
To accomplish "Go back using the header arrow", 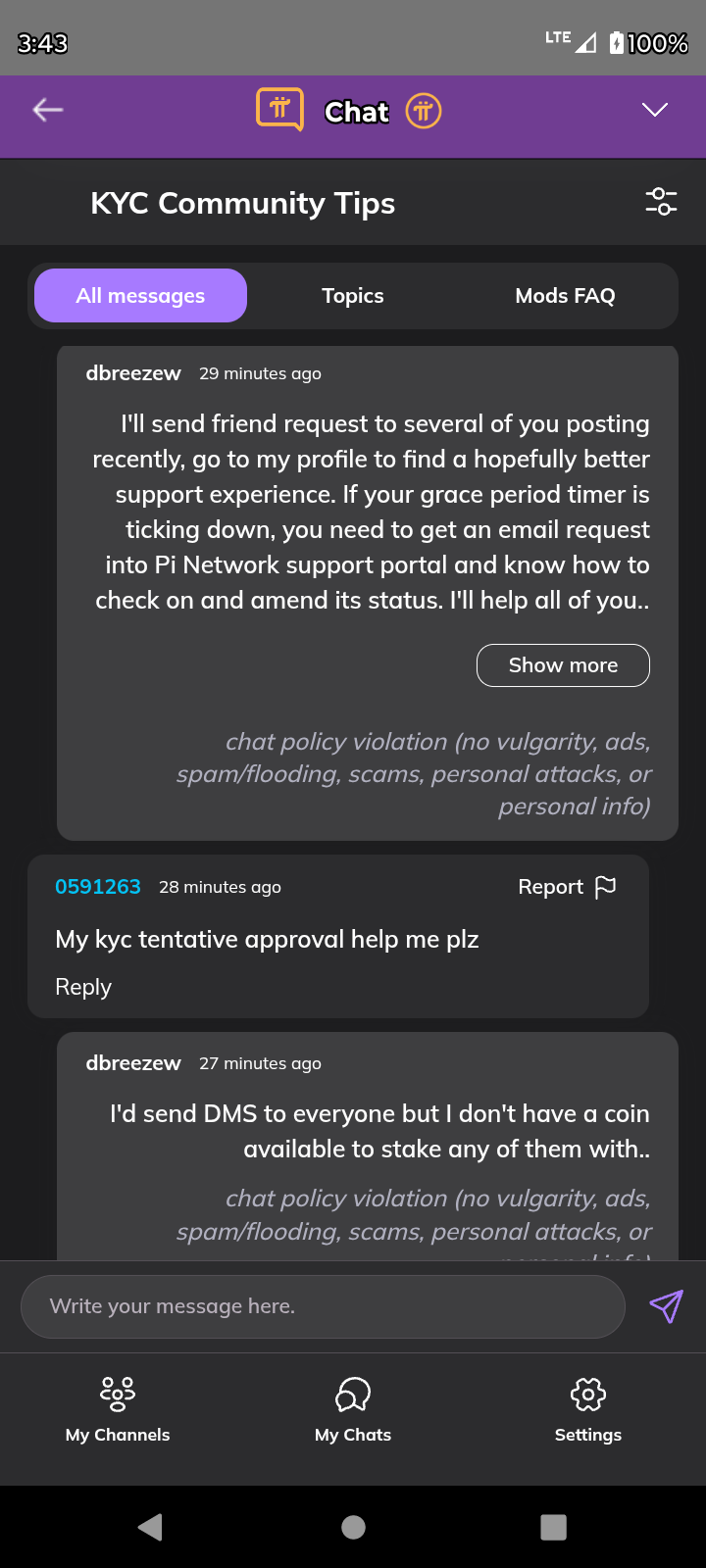I will (x=48, y=110).
